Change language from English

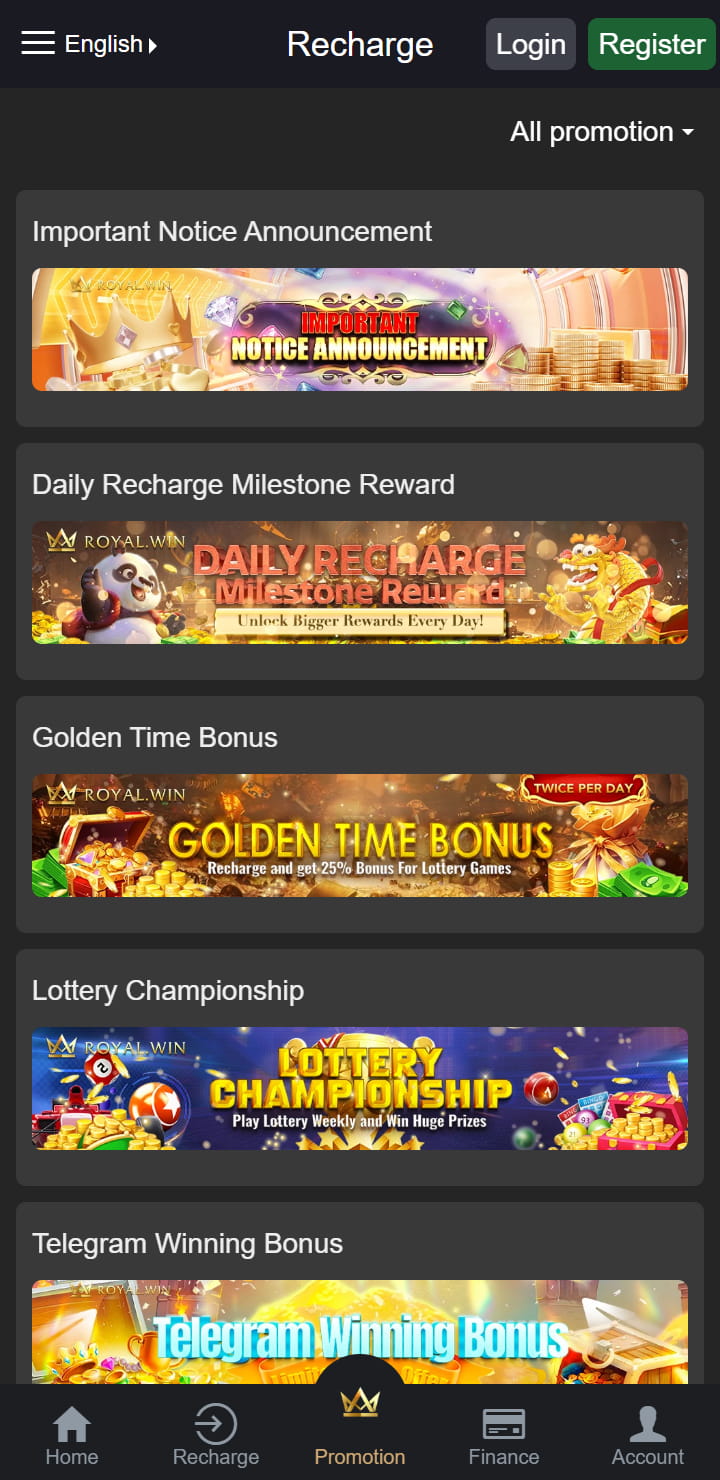pyautogui.click(x=110, y=44)
